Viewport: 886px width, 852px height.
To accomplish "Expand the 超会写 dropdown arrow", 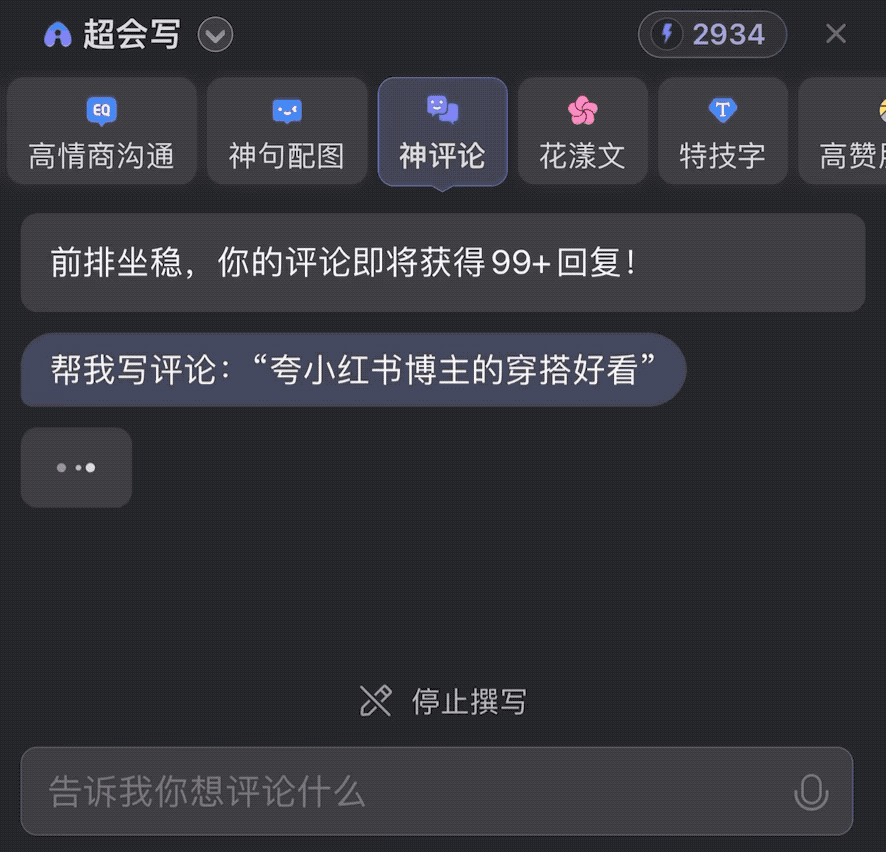I will point(215,35).
